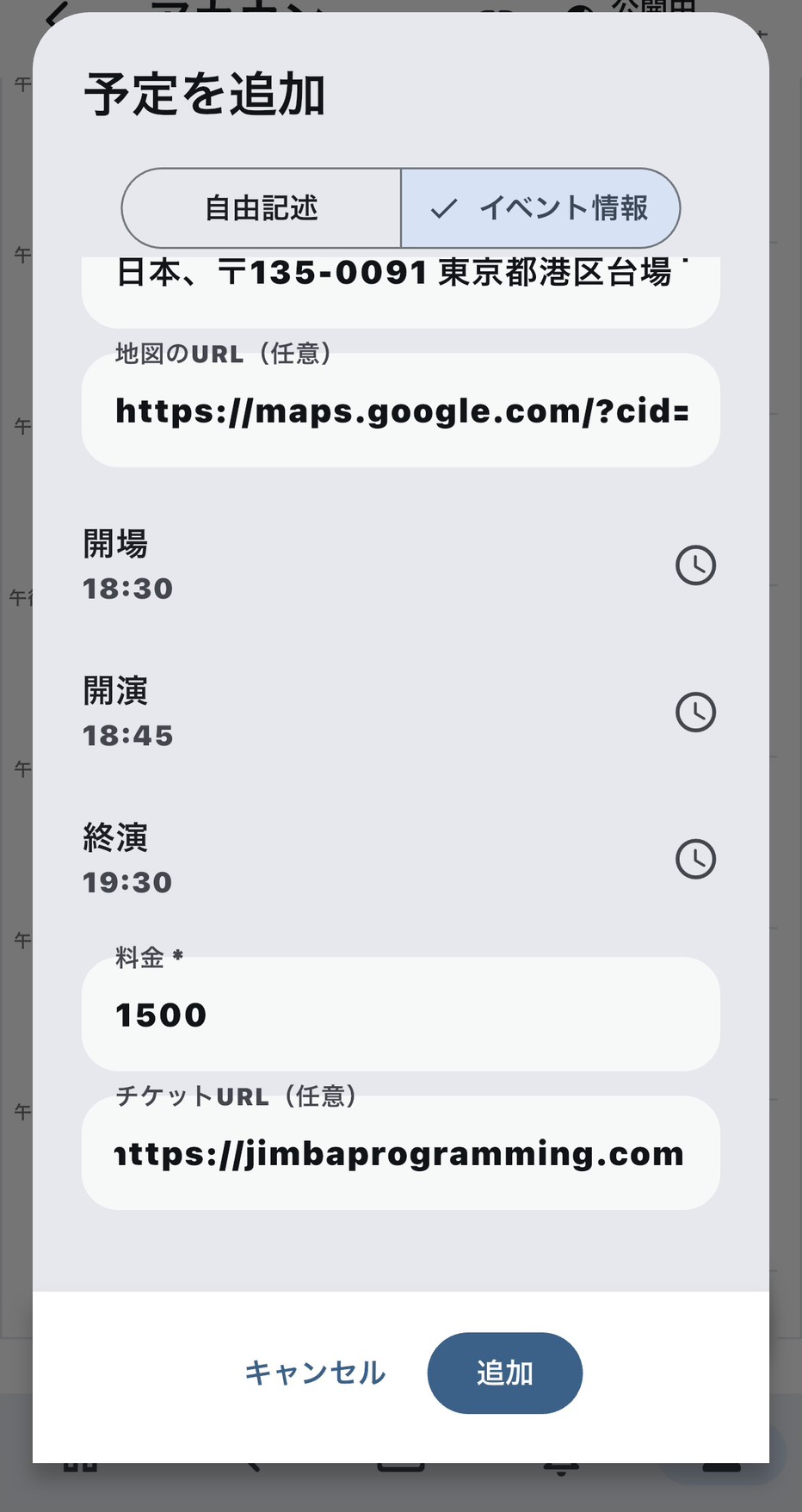The image size is (802, 1512).
Task: Switch to the 自由記述 segment
Action: click(262, 208)
